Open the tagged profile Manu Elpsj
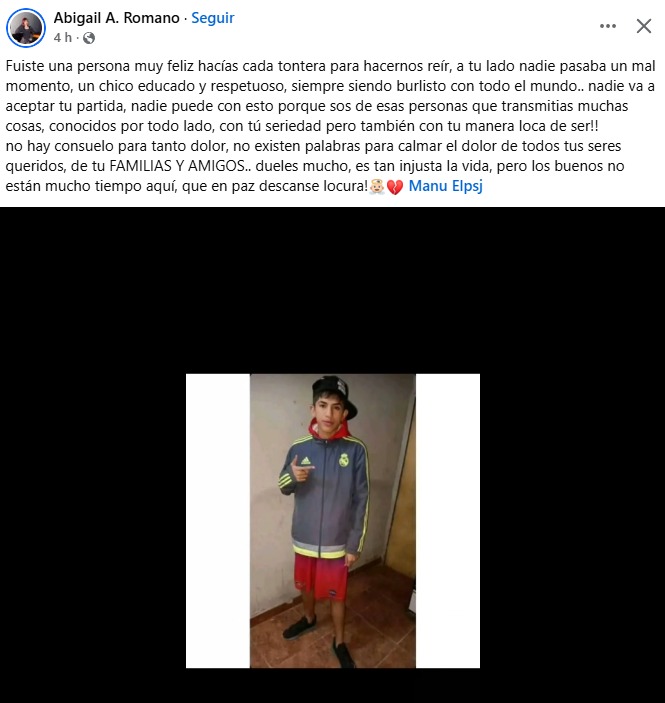This screenshot has width=665, height=703. [x=445, y=187]
